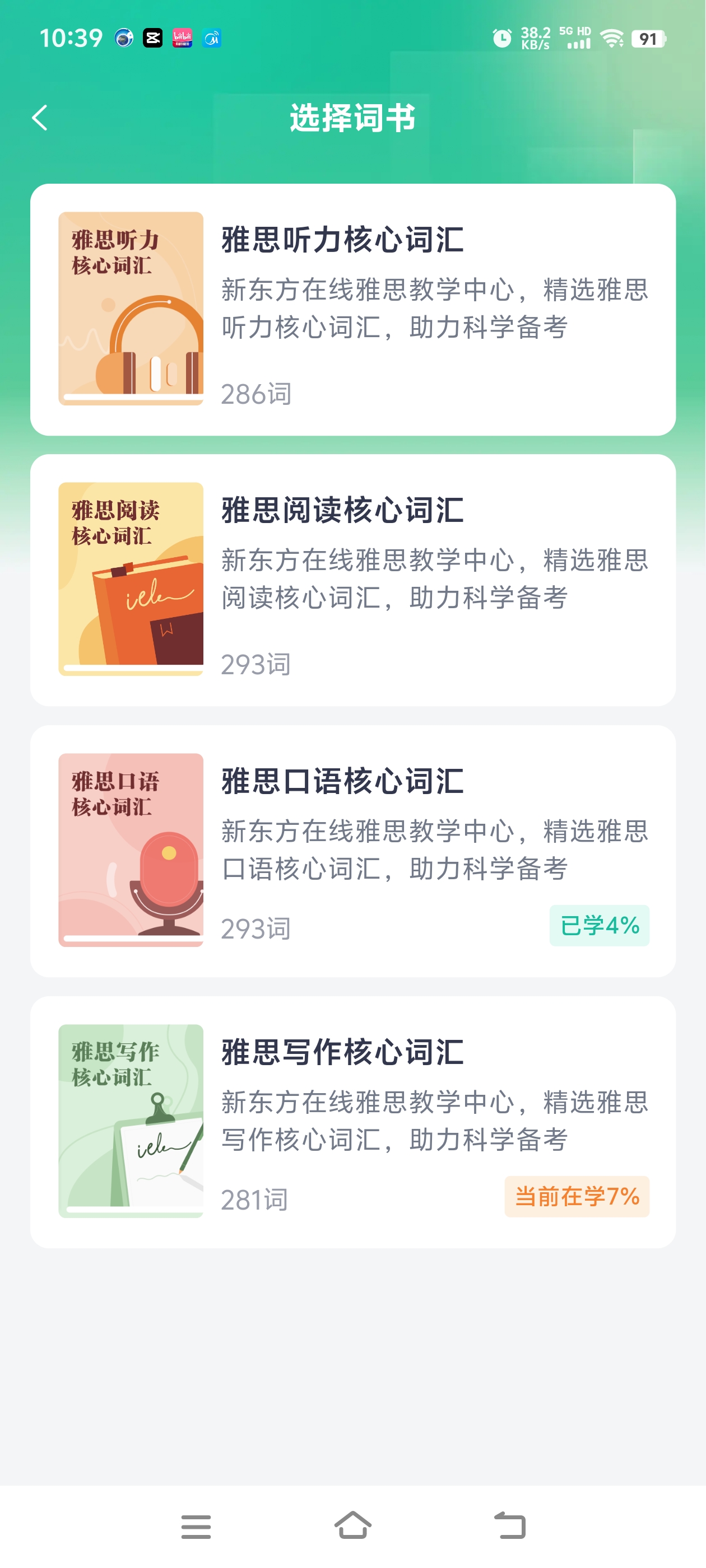Viewport: 706px width, 1568px height.
Task: Open recent apps from the navigation bar
Action: point(196,1527)
